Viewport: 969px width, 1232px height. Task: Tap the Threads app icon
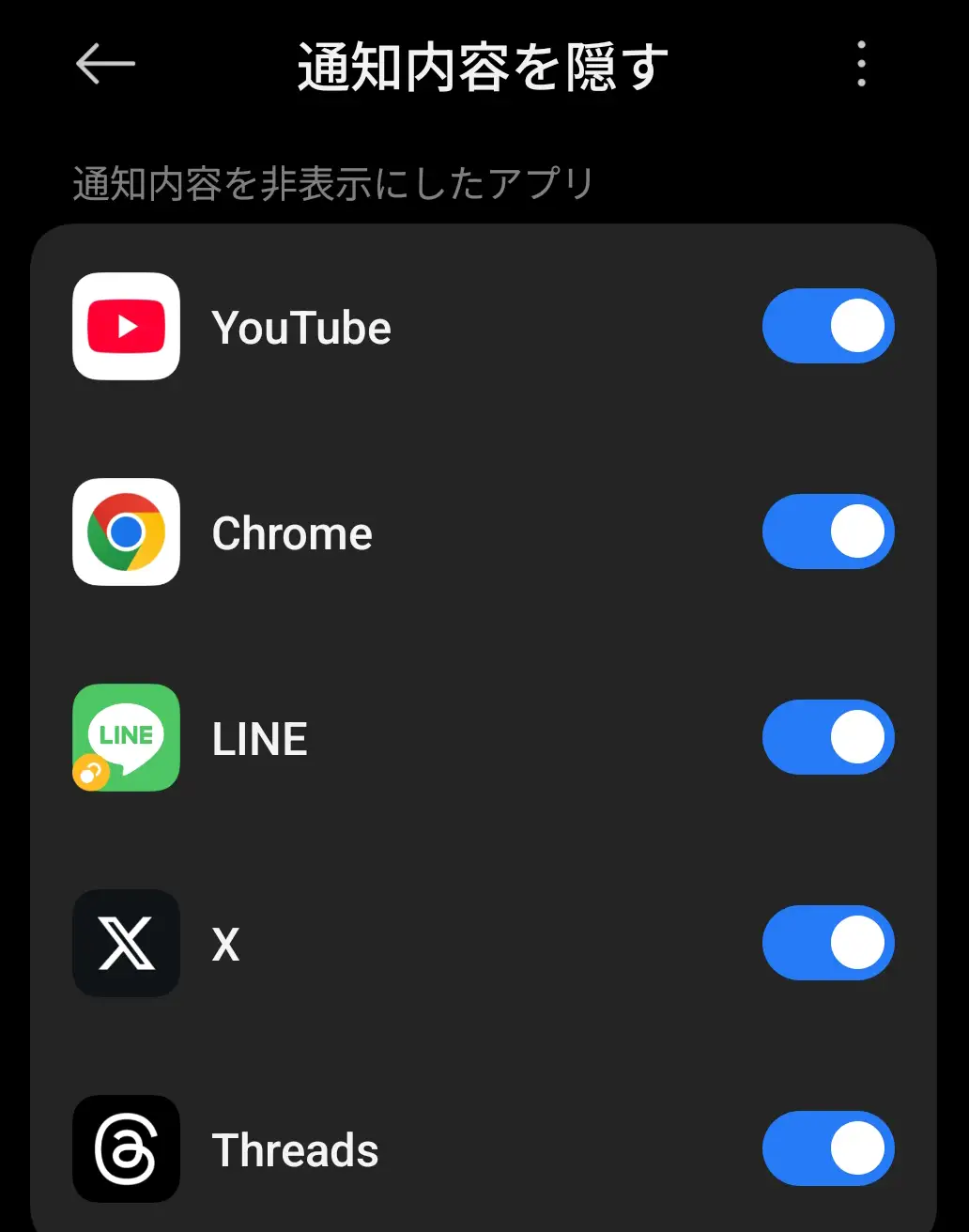click(126, 1148)
